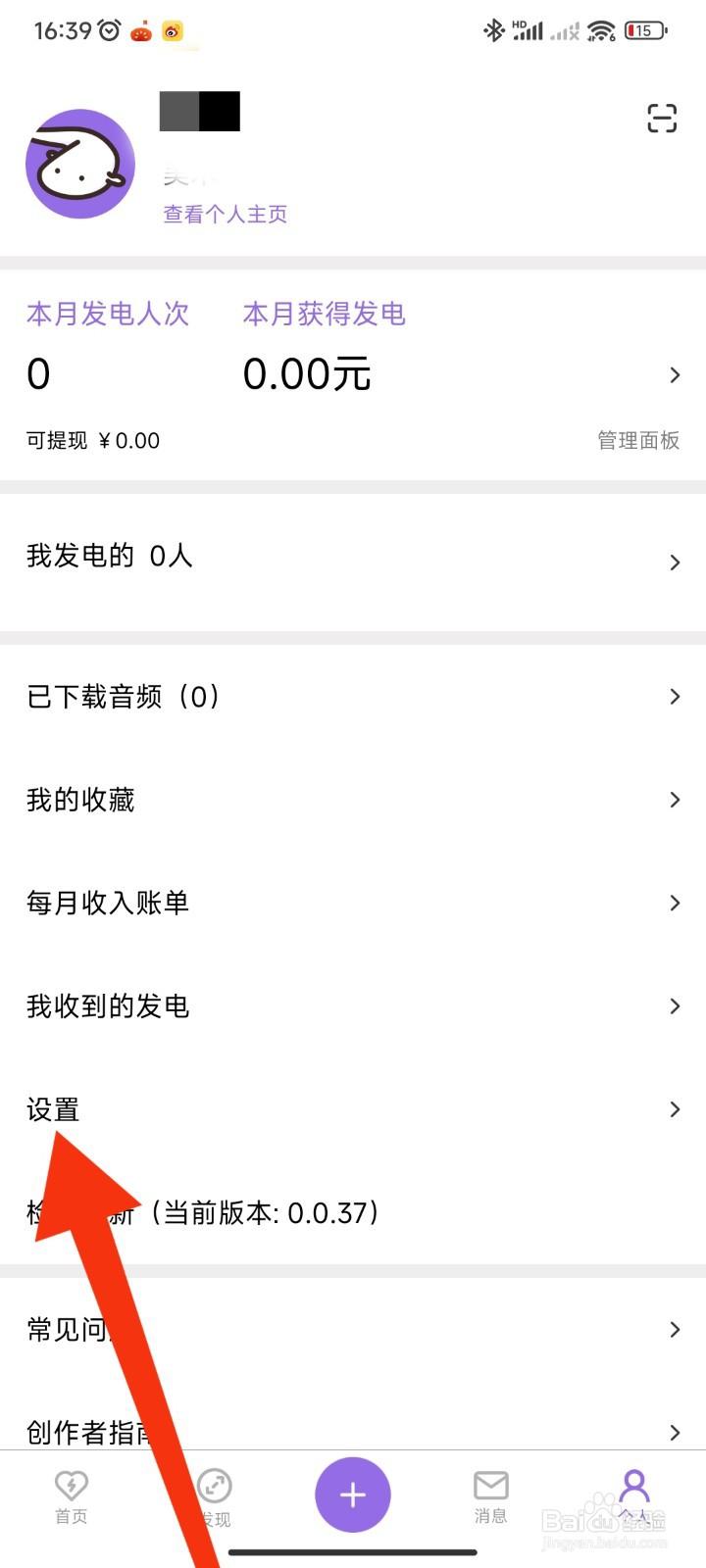Image resolution: width=706 pixels, height=1568 pixels.
Task: Tap the purple plus button
Action: point(353,1494)
